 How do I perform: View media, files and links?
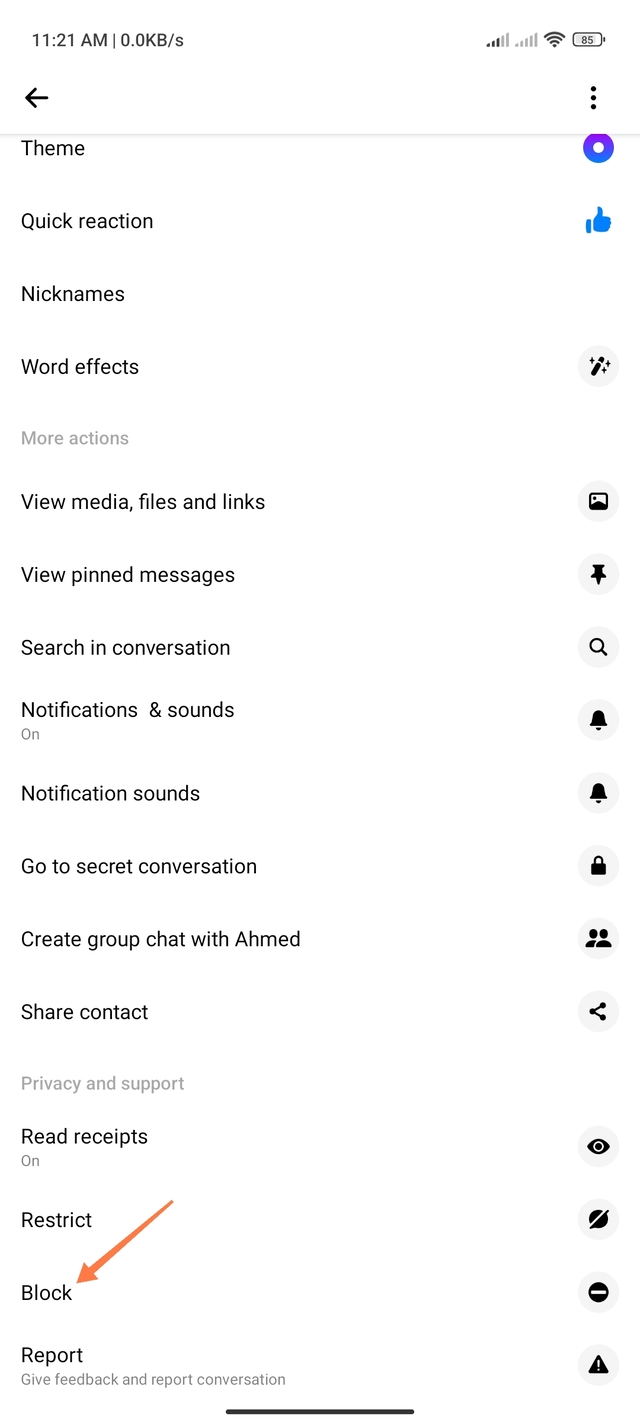tap(143, 502)
